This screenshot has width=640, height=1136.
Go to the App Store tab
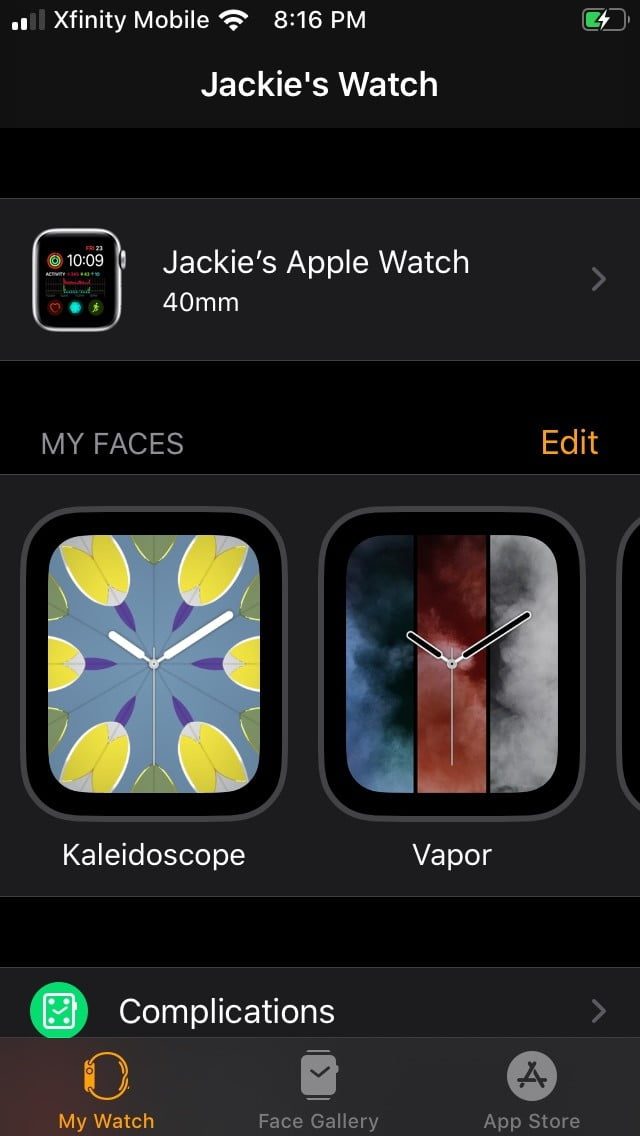point(531,1092)
